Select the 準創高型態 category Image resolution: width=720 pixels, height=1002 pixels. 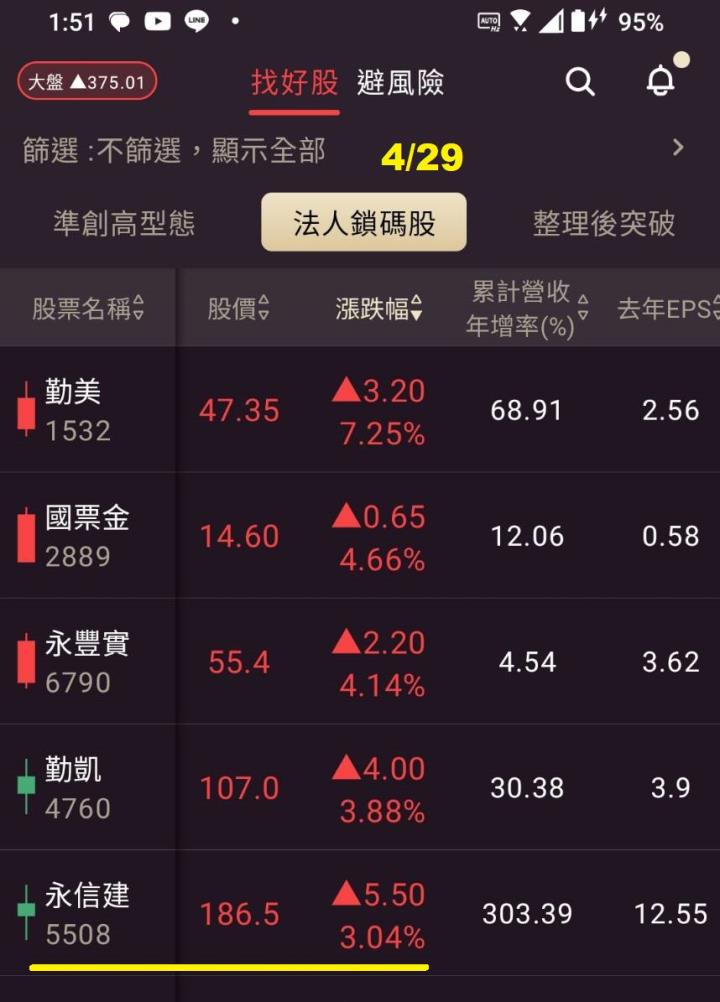[x=124, y=223]
